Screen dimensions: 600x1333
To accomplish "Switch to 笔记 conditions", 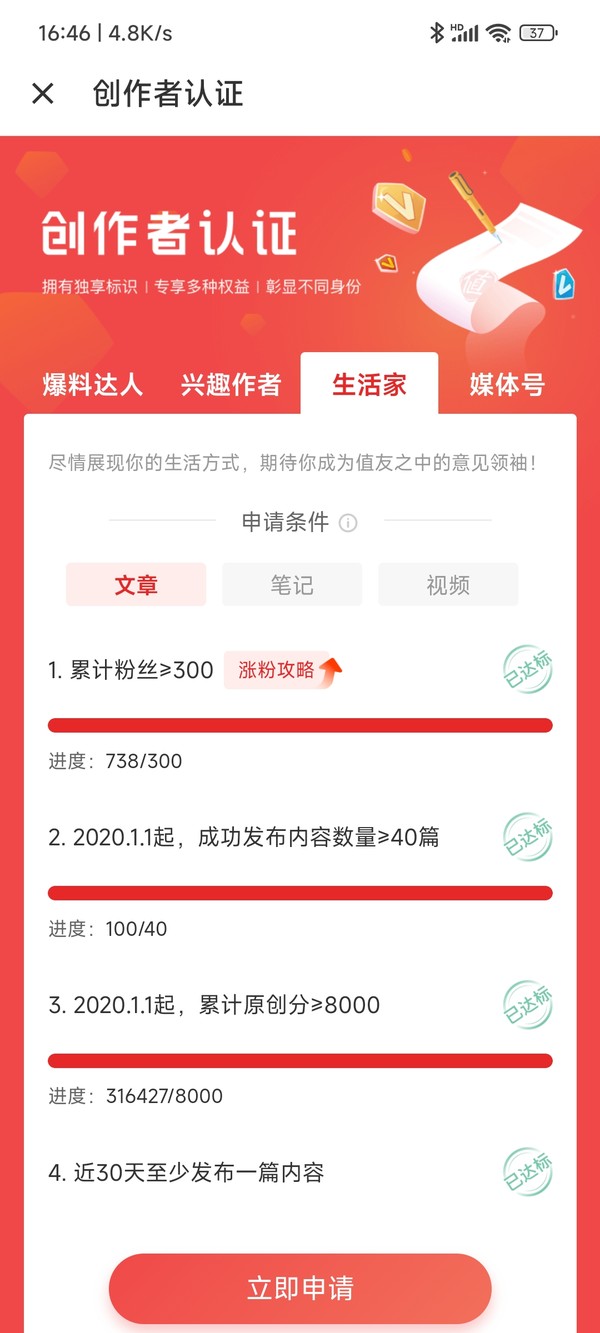I will tap(292, 585).
